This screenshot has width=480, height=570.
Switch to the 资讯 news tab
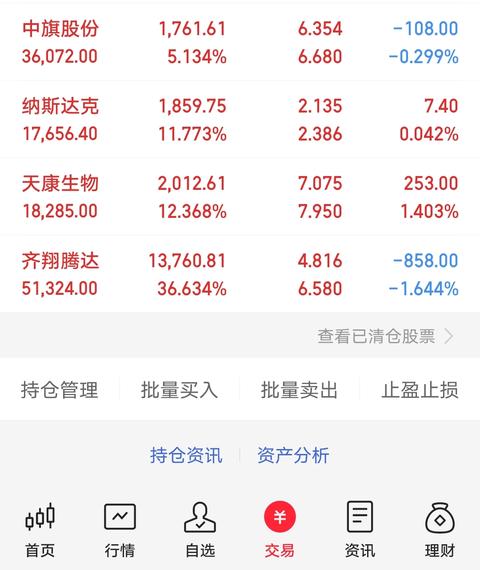click(360, 530)
